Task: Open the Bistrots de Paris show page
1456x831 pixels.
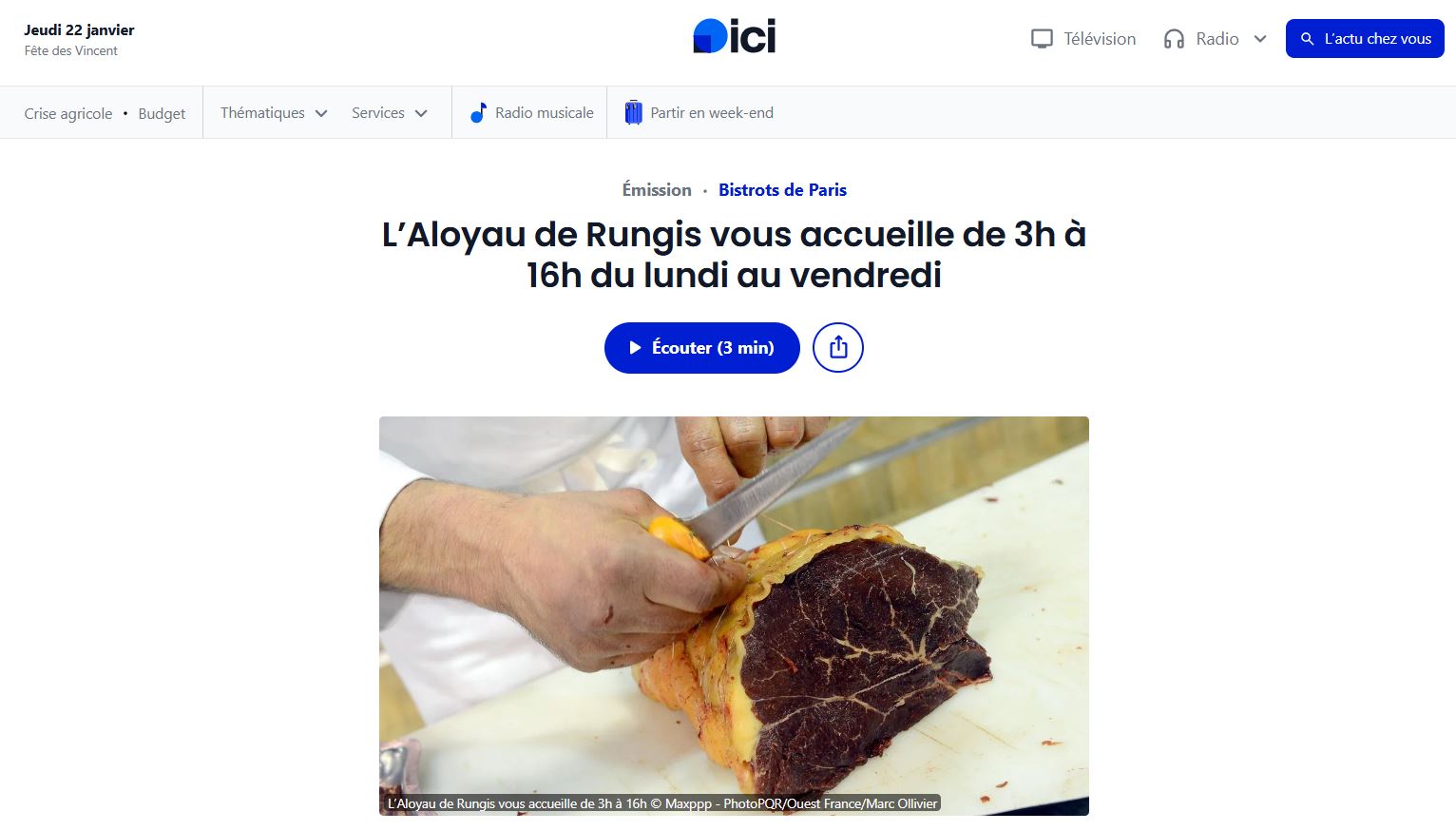Action: pyautogui.click(x=782, y=190)
